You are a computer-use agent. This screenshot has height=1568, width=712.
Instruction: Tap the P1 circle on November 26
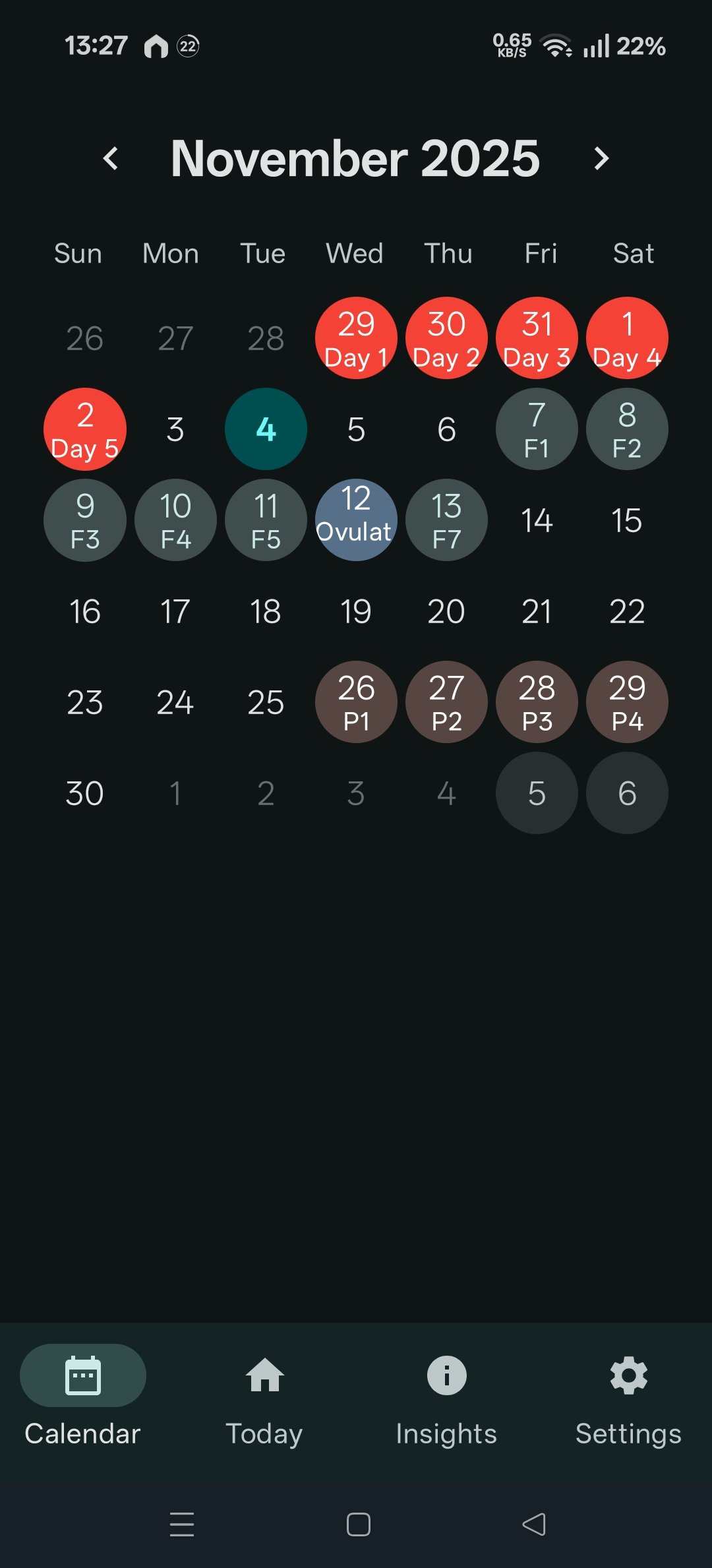[355, 702]
